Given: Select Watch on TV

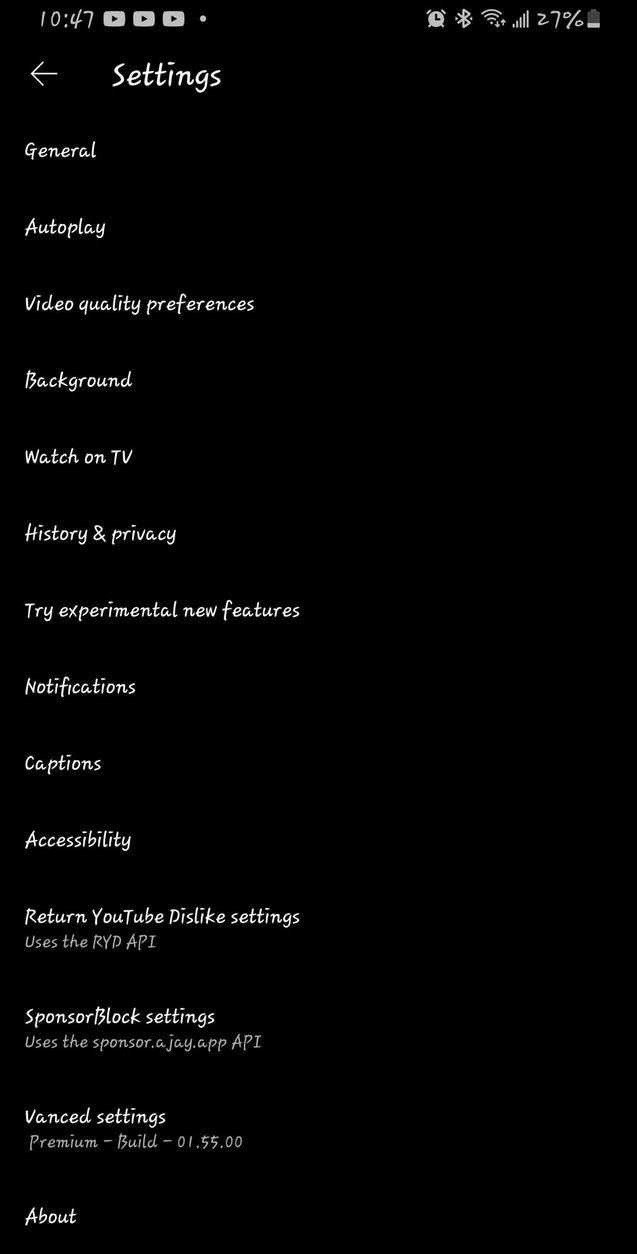Looking at the screenshot, I should coord(78,457).
